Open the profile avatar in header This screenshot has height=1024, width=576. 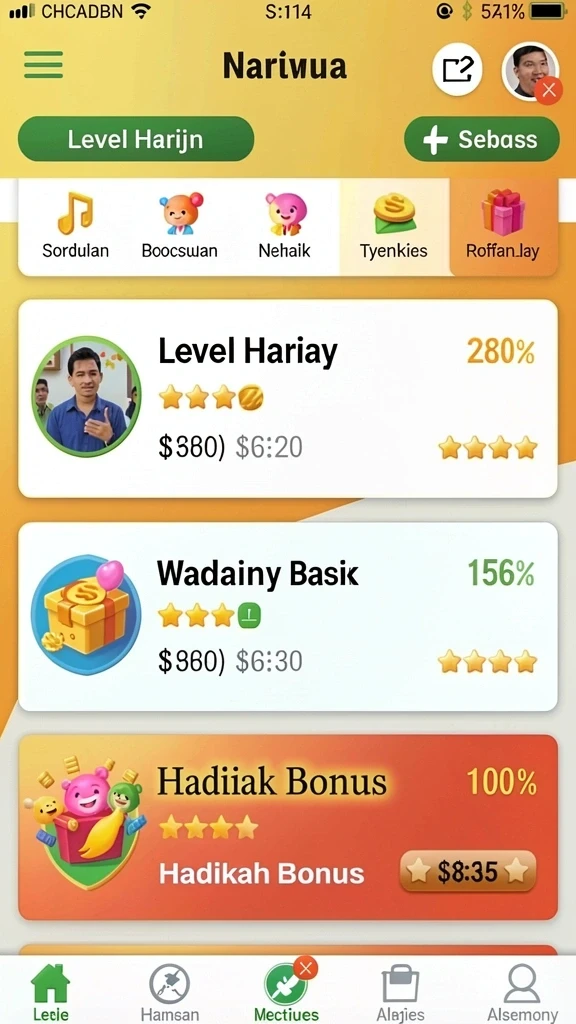[530, 72]
